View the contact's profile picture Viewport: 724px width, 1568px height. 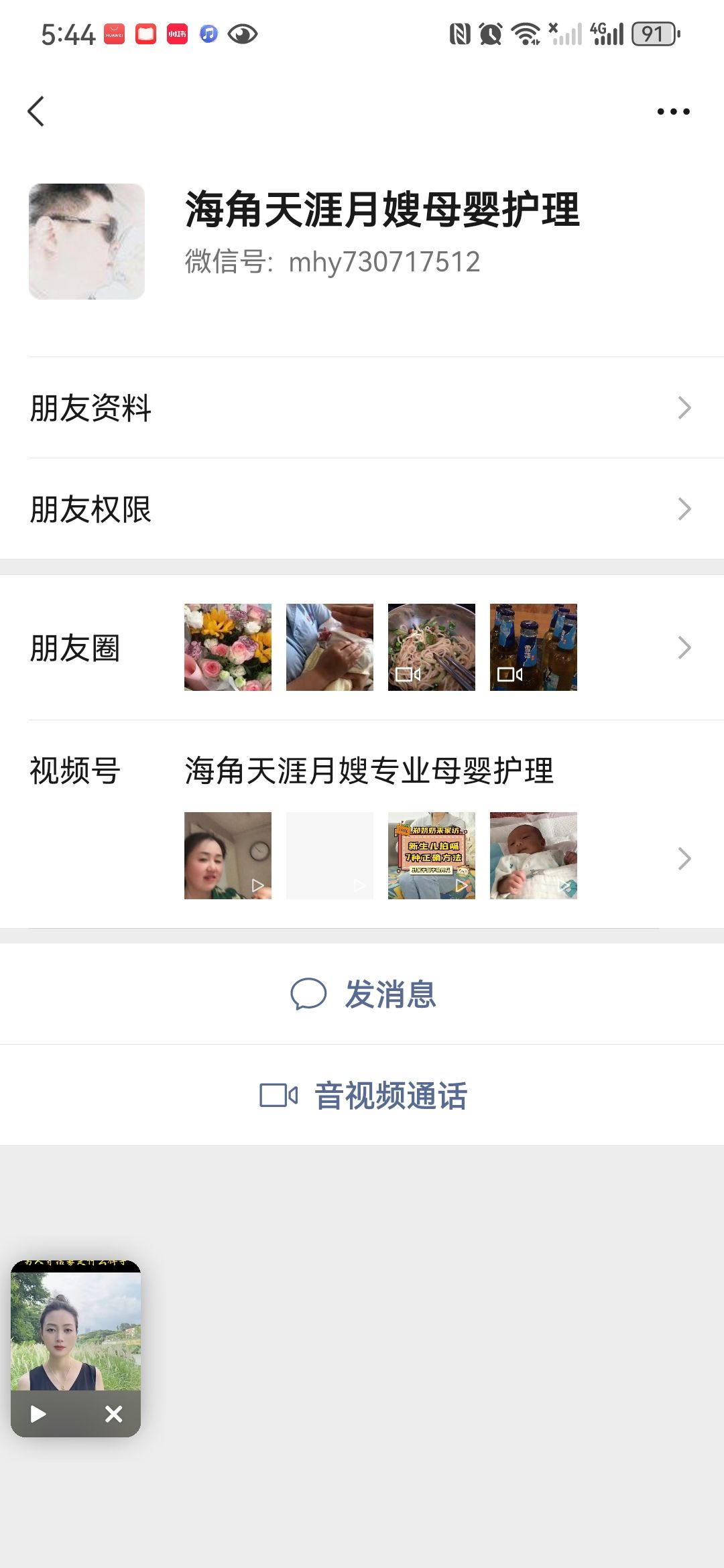pyautogui.click(x=86, y=241)
